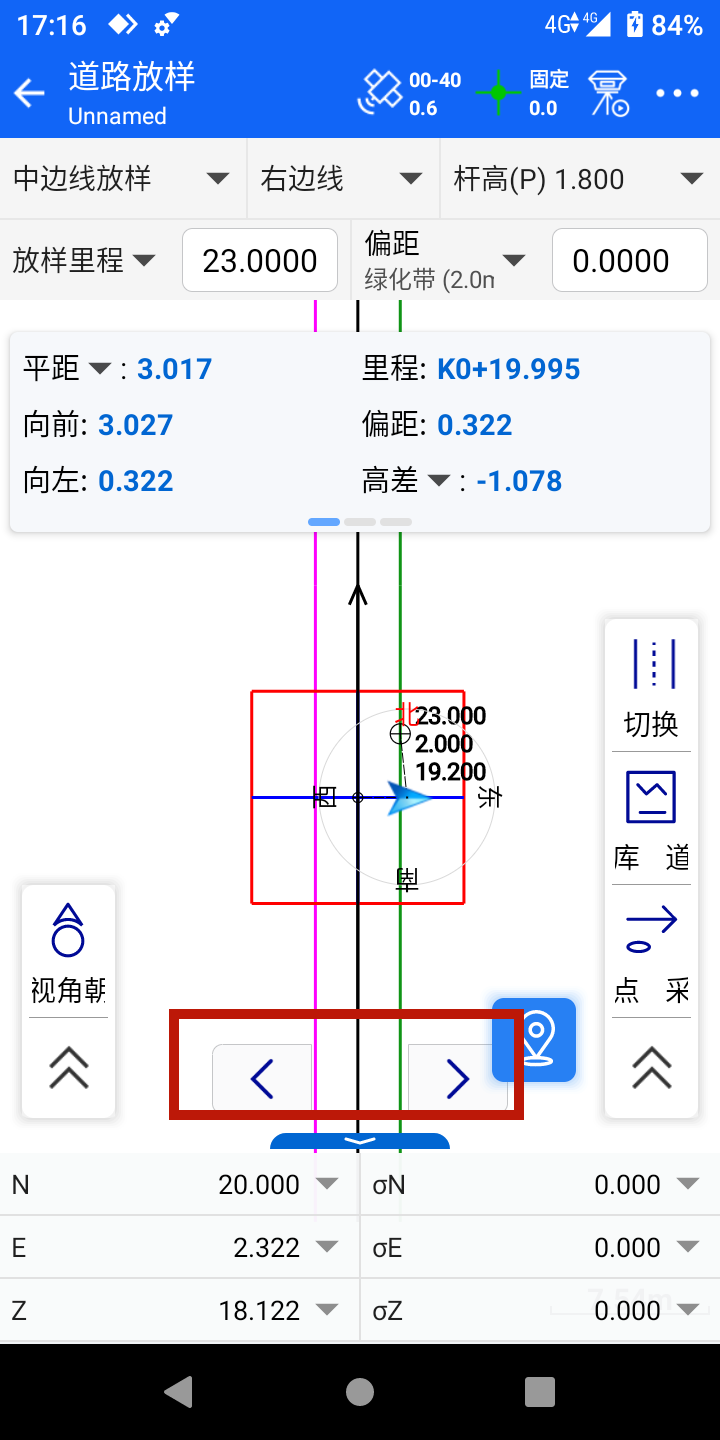The height and width of the screenshot is (1440, 720).
Task: Go to previous stakeout point arrow
Action: click(262, 1079)
